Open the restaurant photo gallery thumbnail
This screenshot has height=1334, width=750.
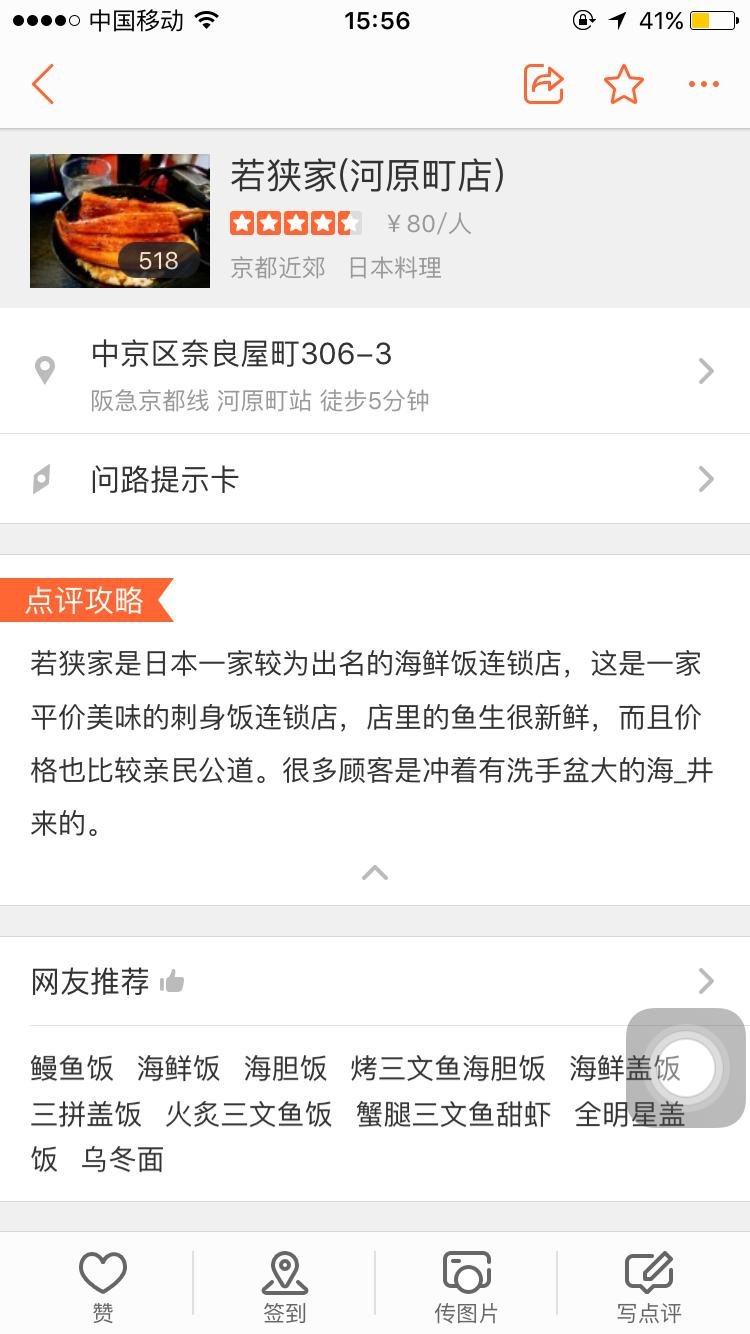click(120, 221)
